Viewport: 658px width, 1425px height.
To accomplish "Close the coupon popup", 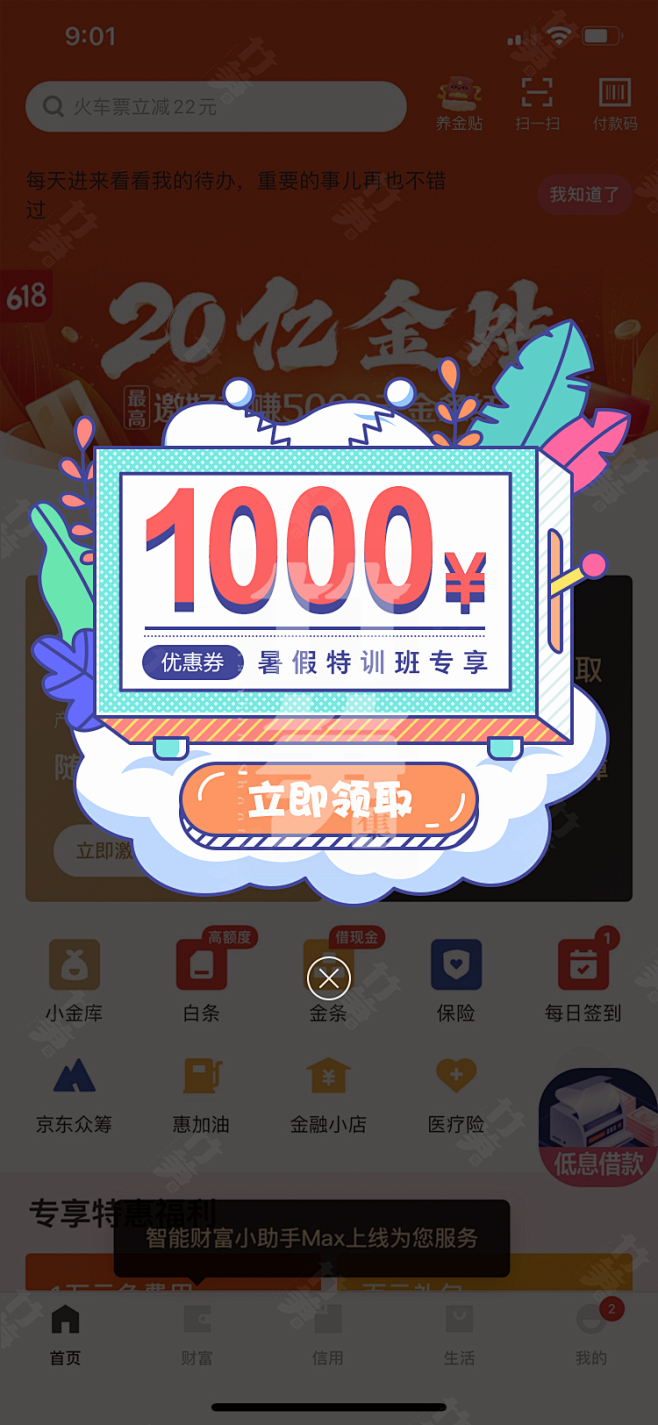I will point(329,978).
